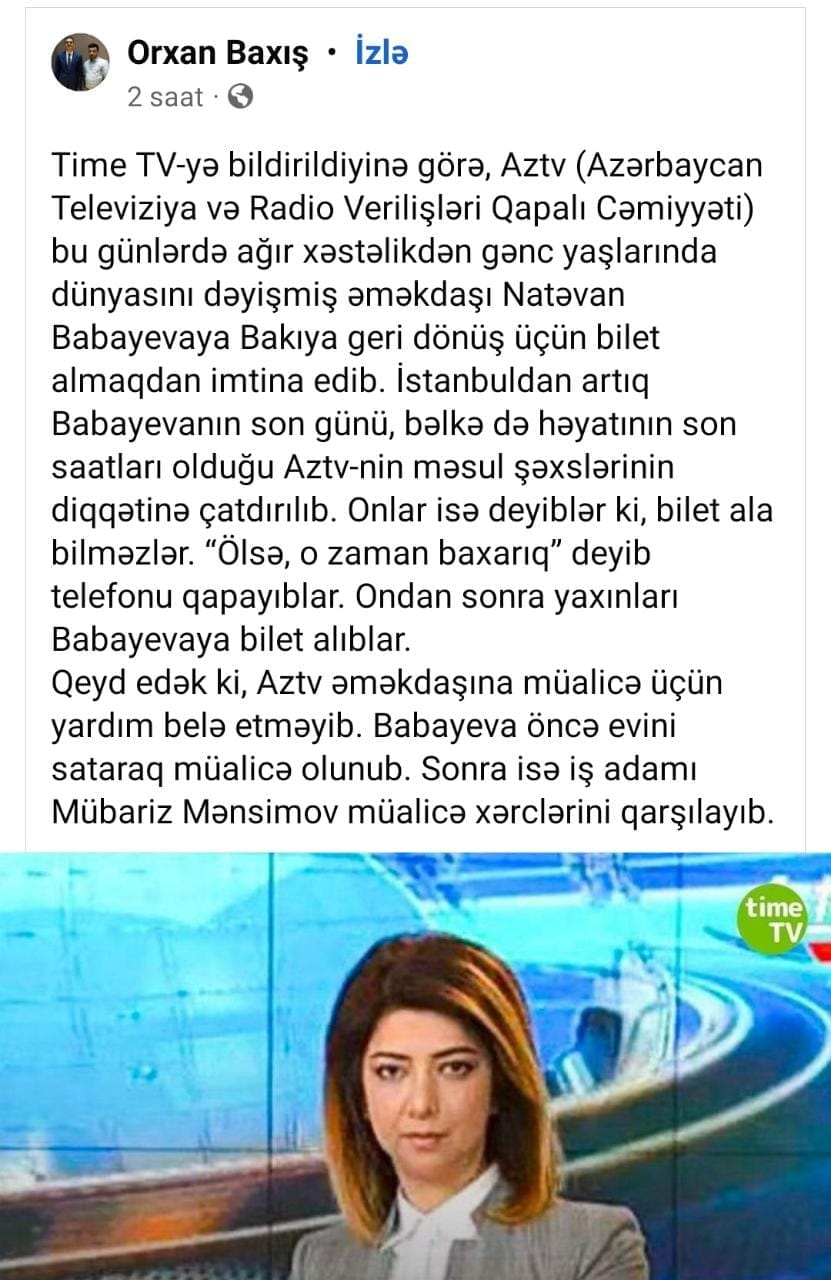Open the post's news anchor photo
This screenshot has width=831, height=1280.
coord(415,1066)
